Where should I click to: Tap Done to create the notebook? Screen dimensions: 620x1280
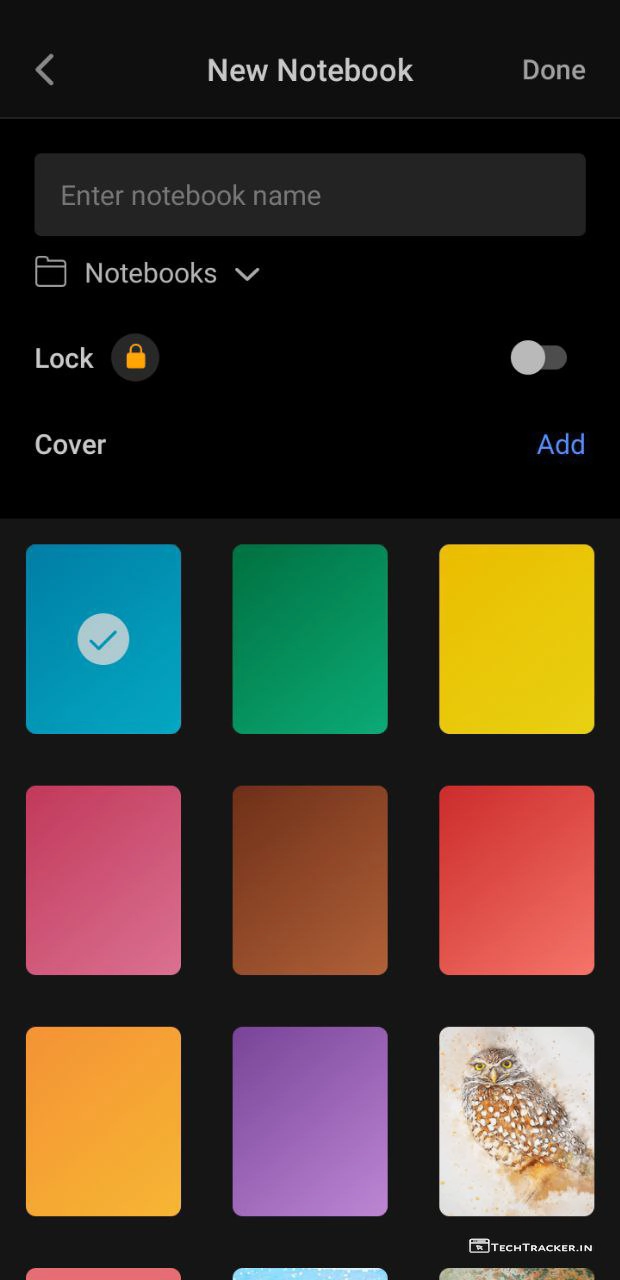click(553, 70)
